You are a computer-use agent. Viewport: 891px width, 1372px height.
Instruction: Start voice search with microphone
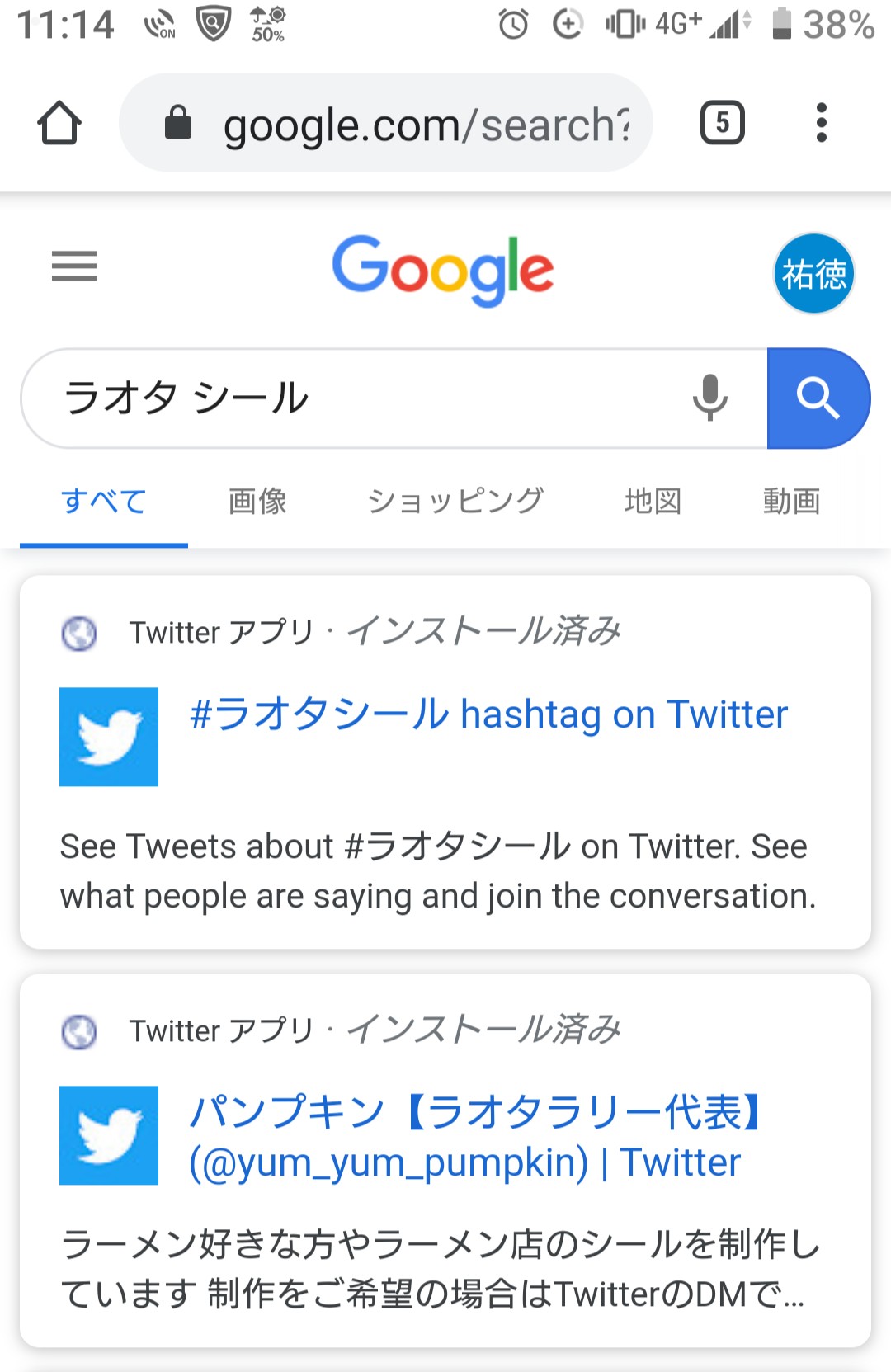[709, 398]
